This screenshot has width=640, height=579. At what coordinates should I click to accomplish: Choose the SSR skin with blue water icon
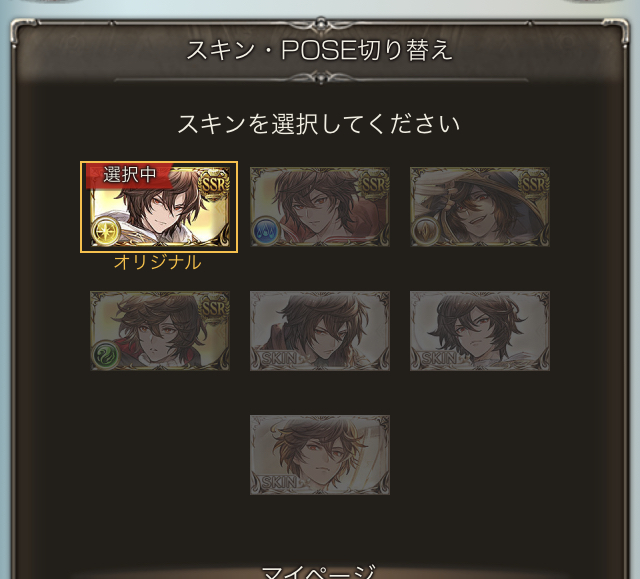(319, 206)
